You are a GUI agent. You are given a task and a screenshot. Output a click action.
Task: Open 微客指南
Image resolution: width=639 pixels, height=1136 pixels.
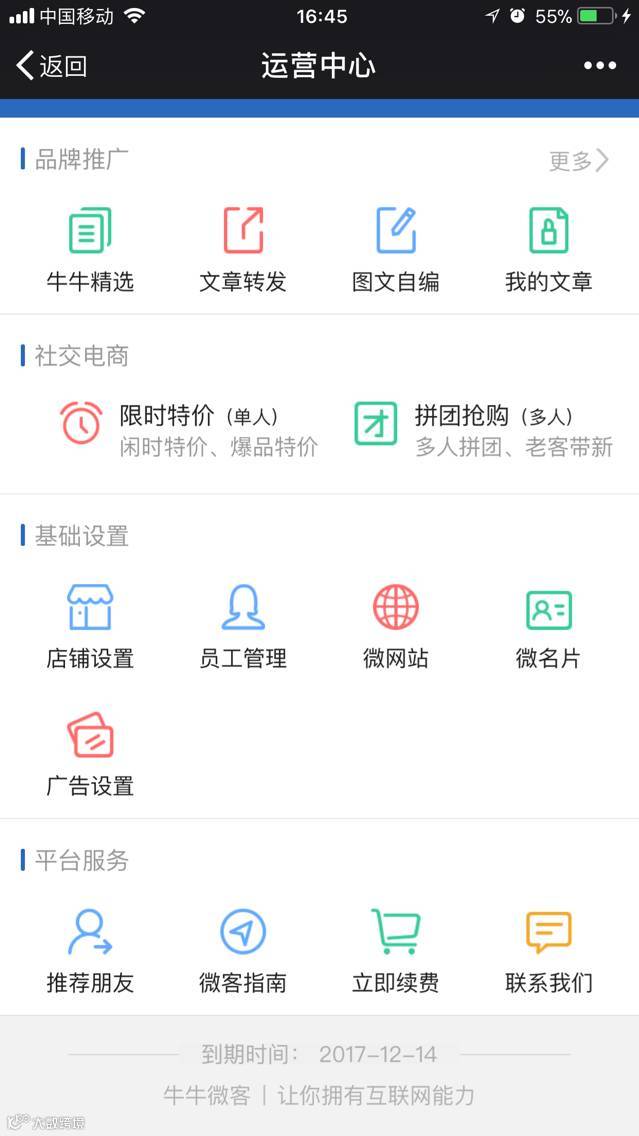[x=243, y=951]
